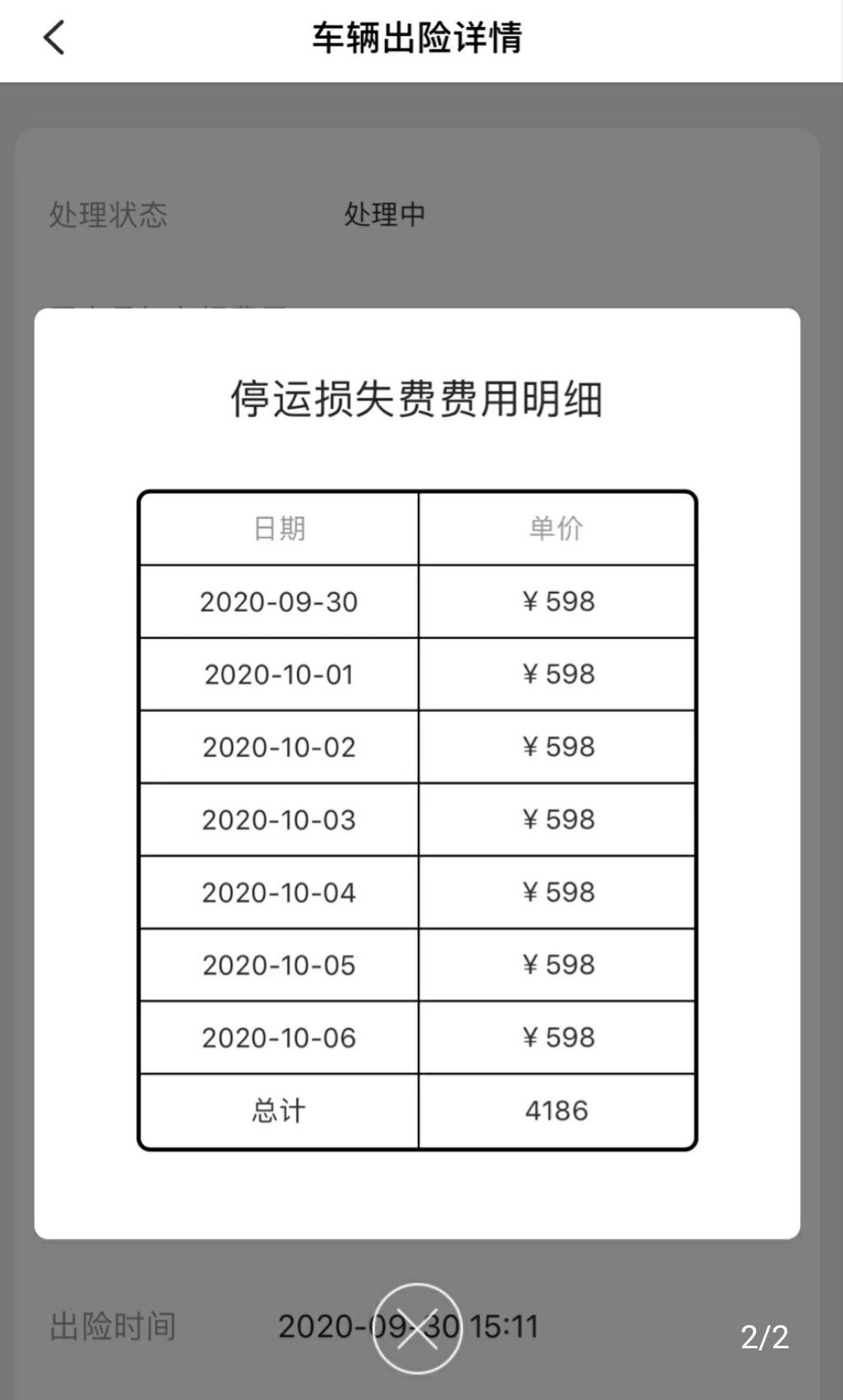Close the 停运损失费费用明细 dialog

(417, 1328)
